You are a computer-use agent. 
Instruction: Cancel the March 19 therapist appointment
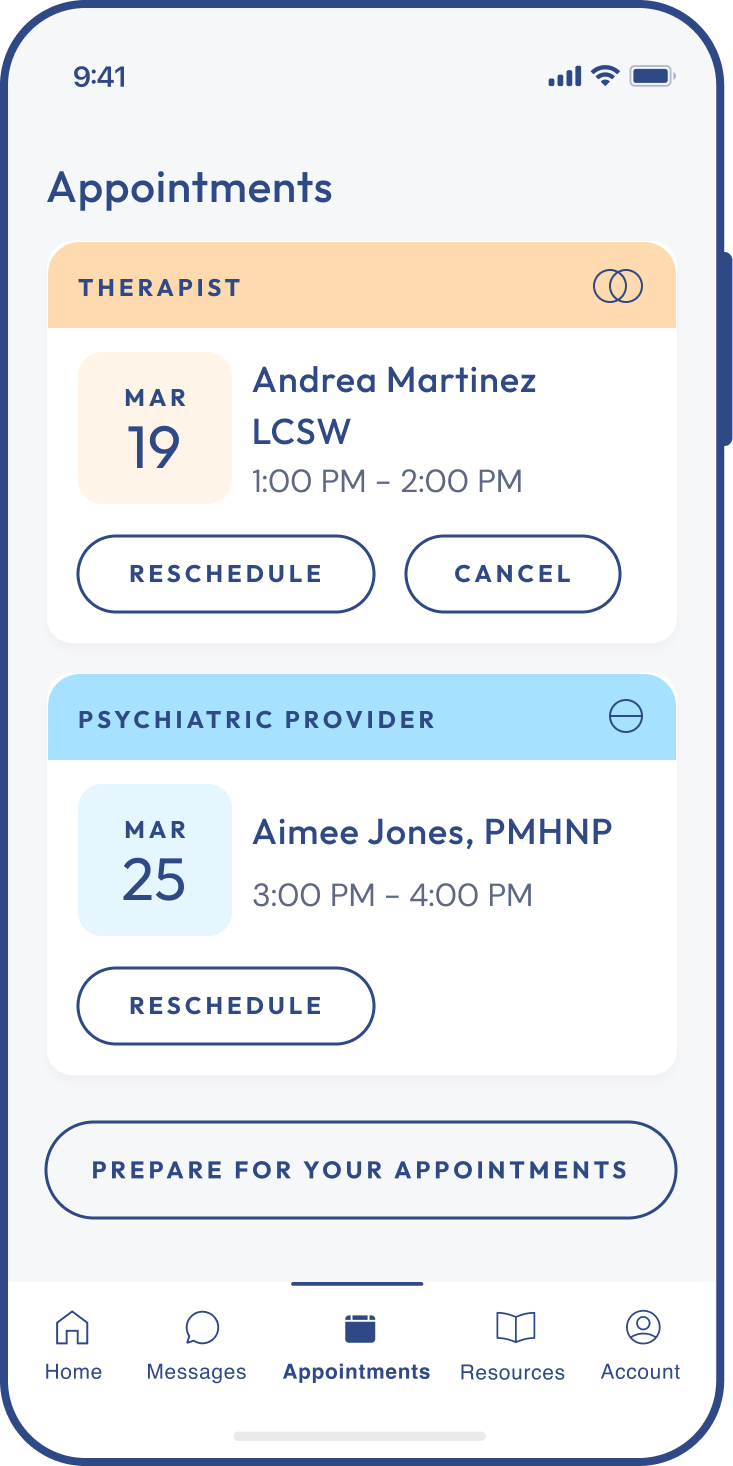tap(512, 574)
